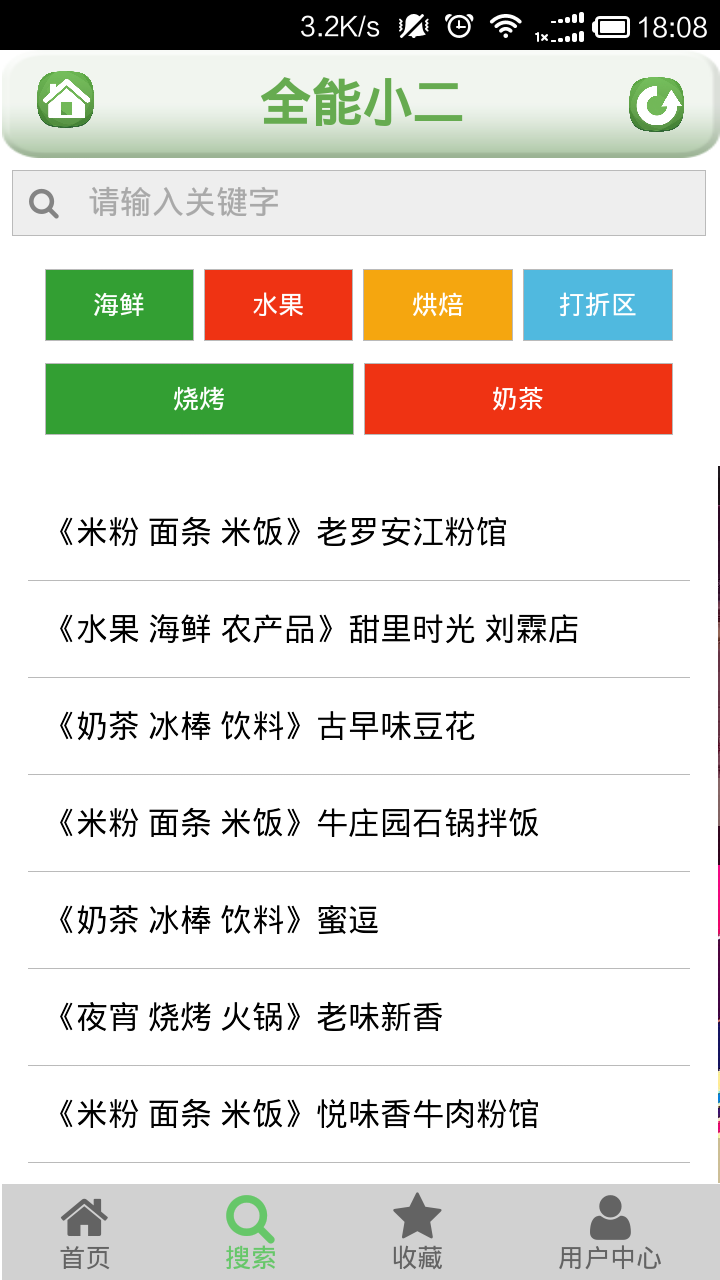Open the red 奶茶 category button

(518, 399)
